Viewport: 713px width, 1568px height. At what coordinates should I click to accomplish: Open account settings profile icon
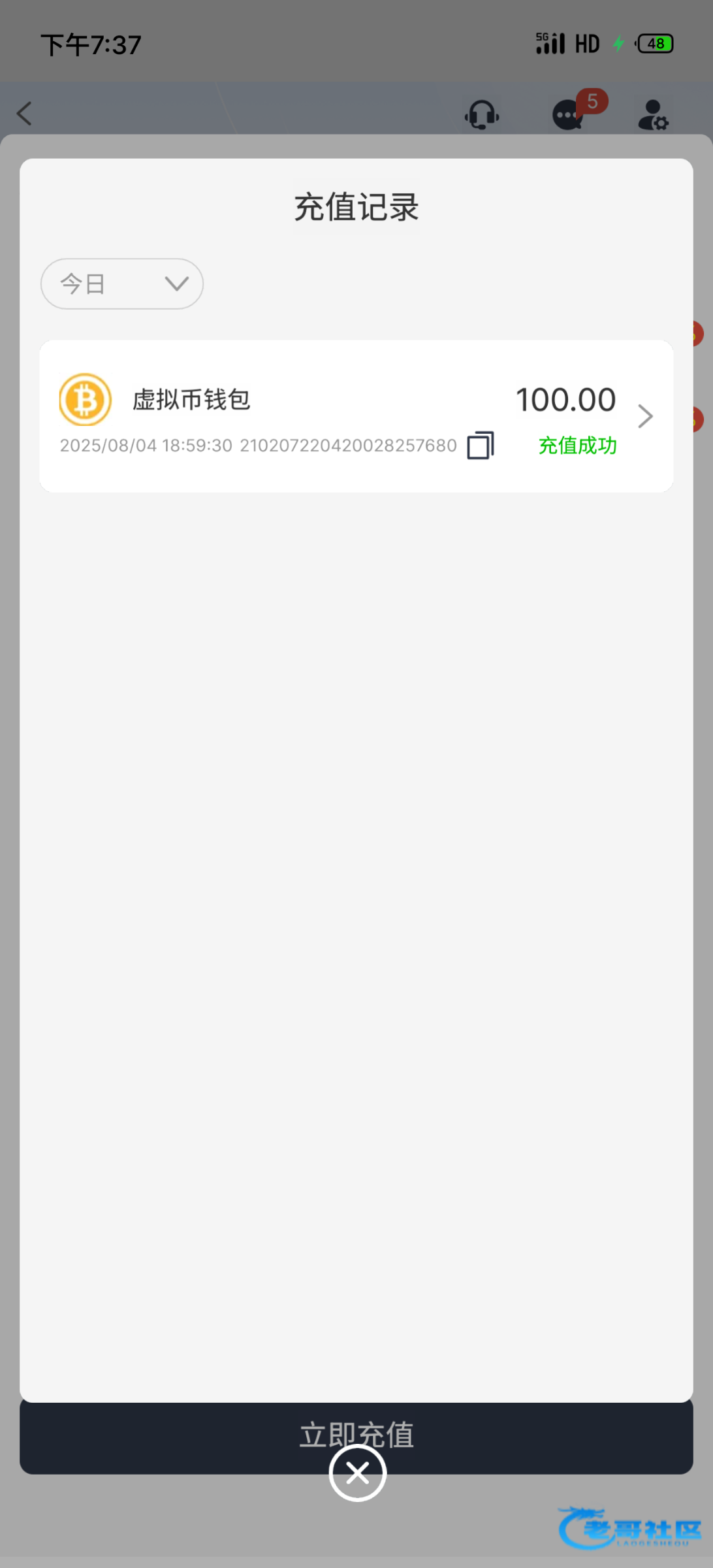click(653, 115)
